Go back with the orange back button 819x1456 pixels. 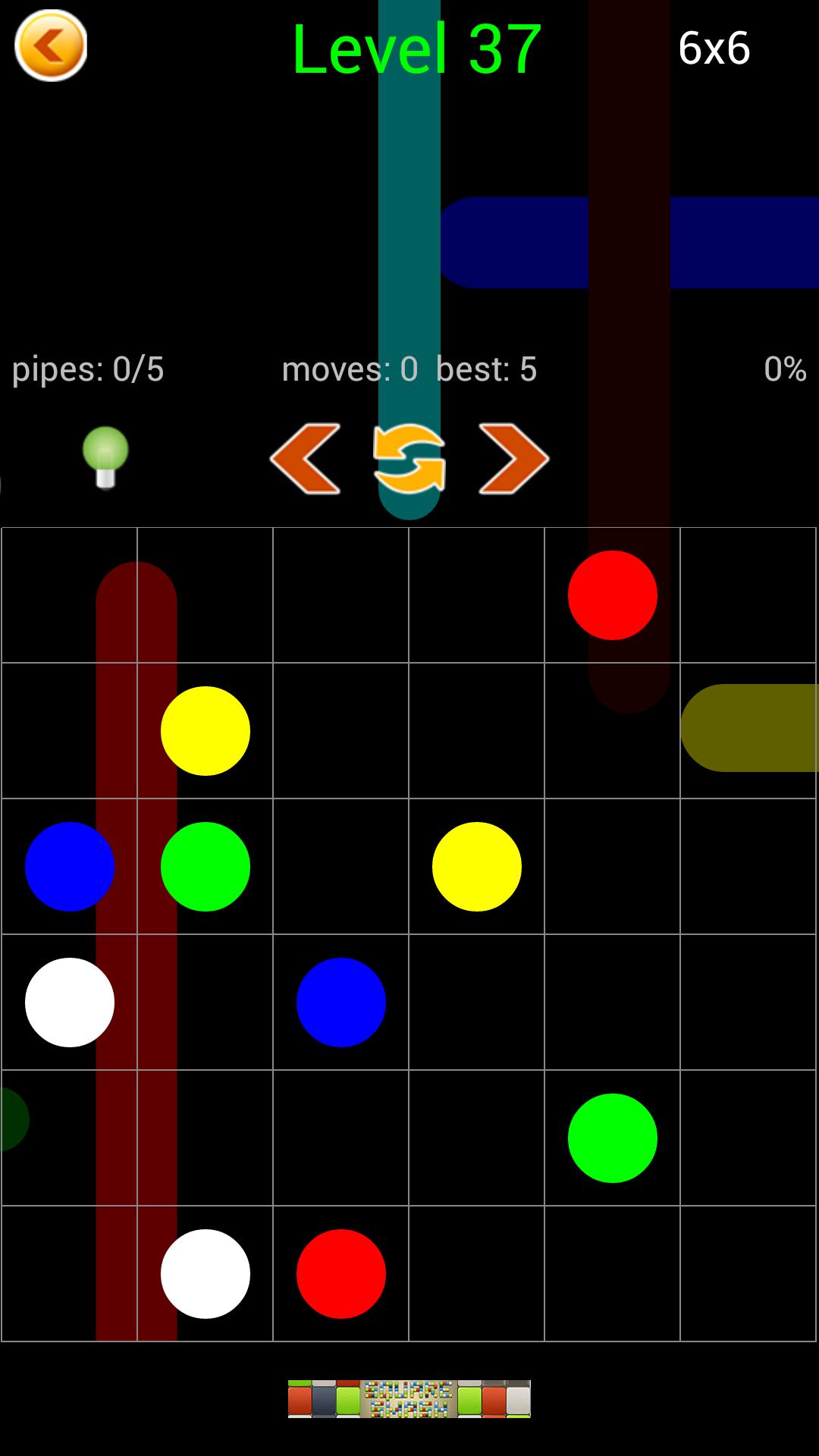tap(51, 46)
